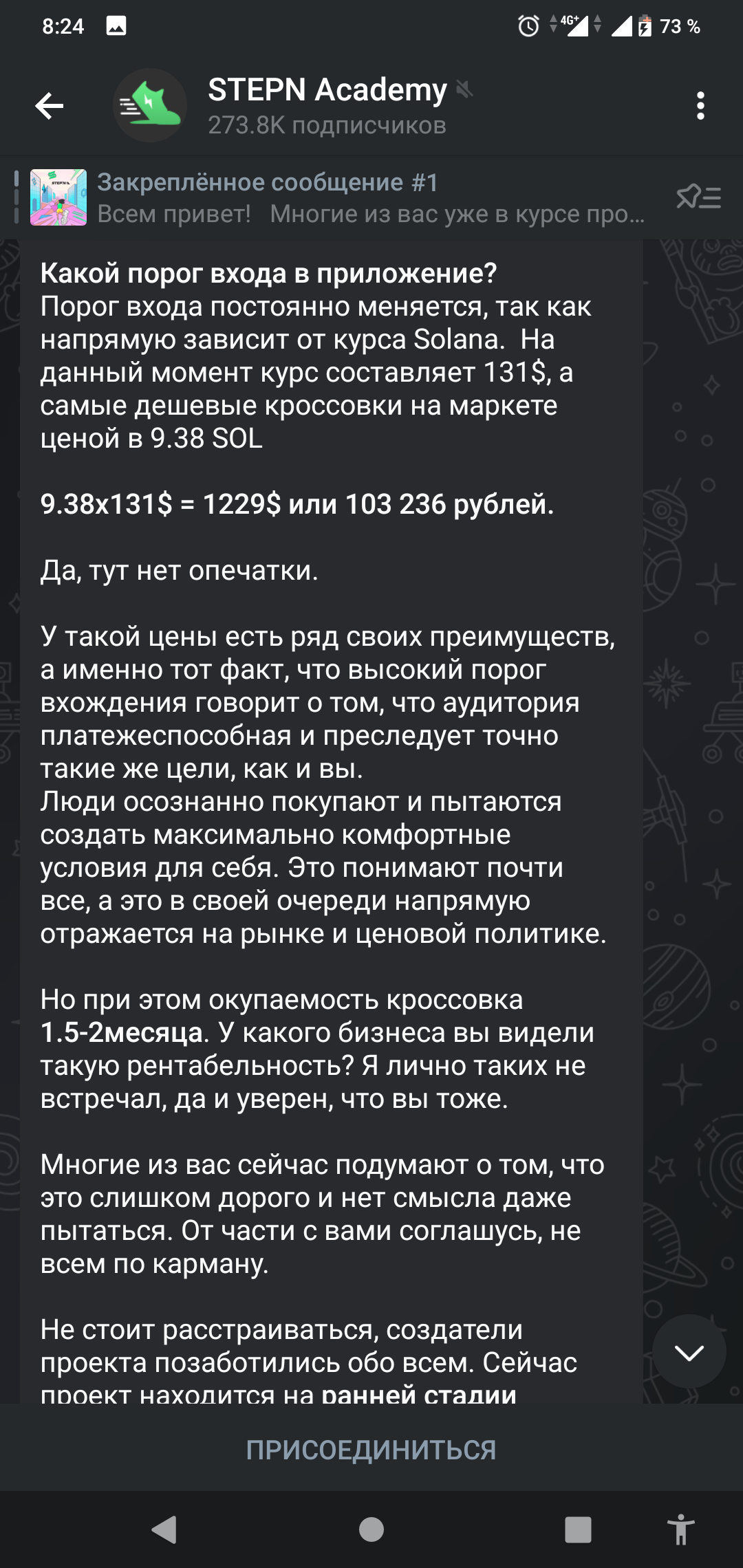The width and height of the screenshot is (743, 1568).
Task: Jump to latest messages arrow
Action: (x=689, y=1353)
